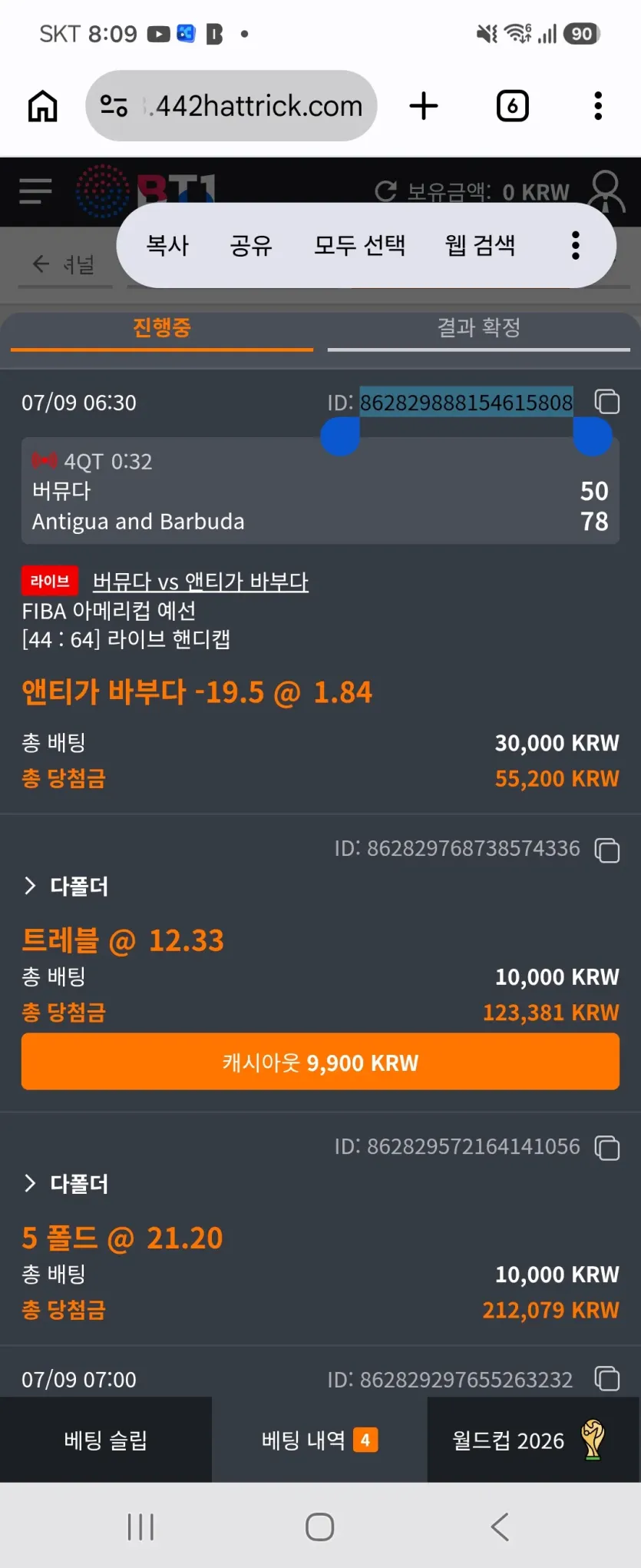
Task: Select the 진행중 tab
Action: coord(162,329)
